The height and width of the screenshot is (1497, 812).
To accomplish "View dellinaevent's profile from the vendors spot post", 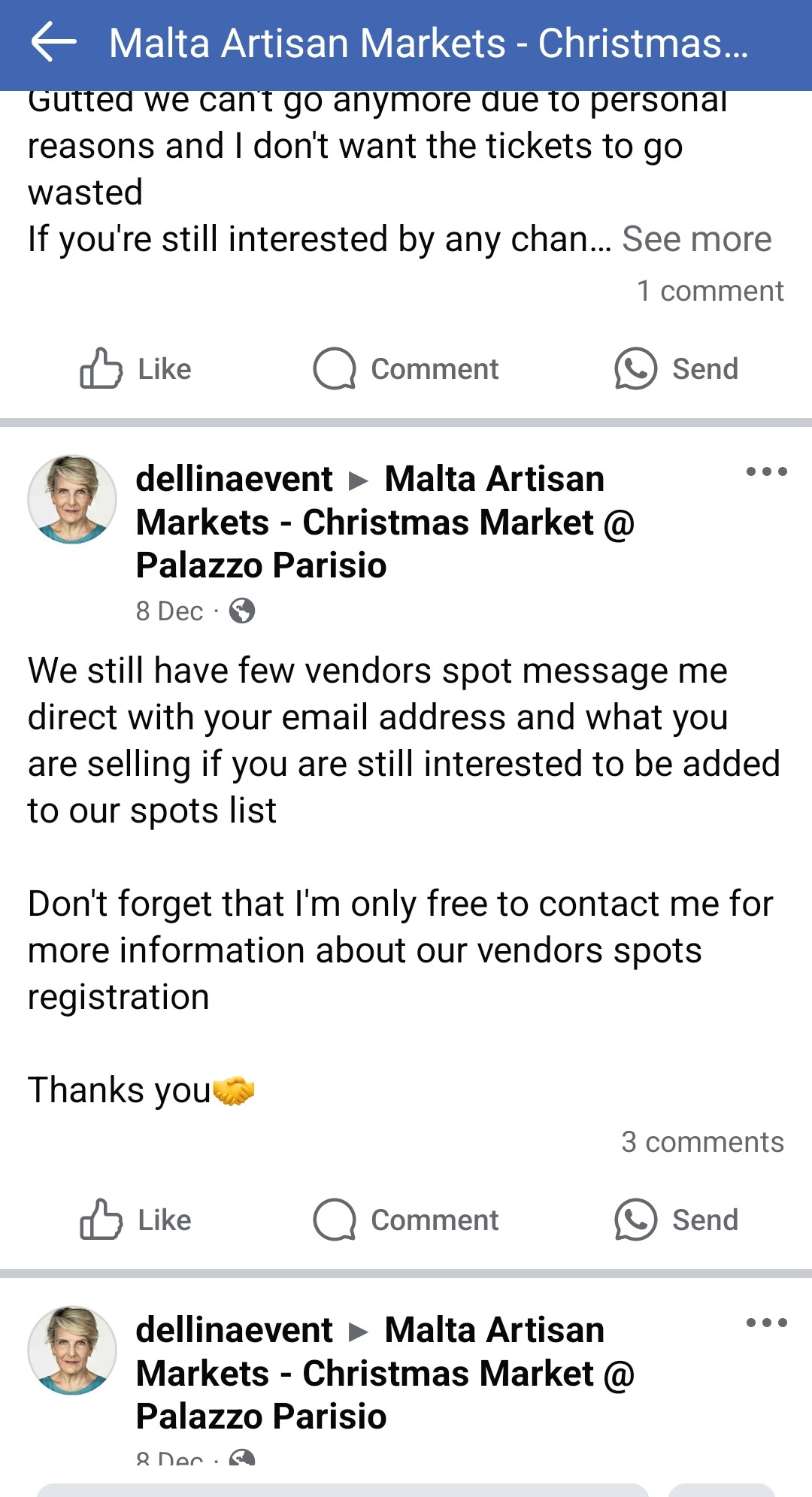I will coord(234,479).
